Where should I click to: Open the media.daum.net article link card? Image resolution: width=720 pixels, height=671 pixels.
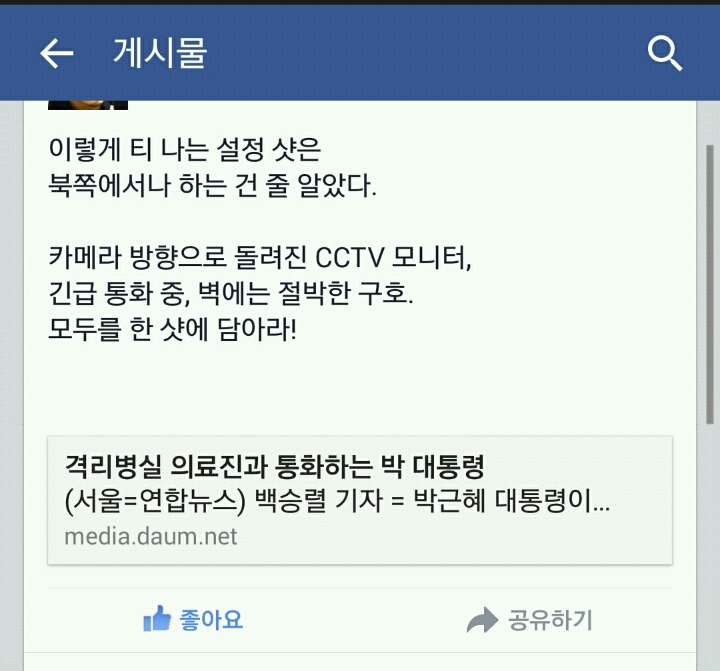click(x=360, y=500)
